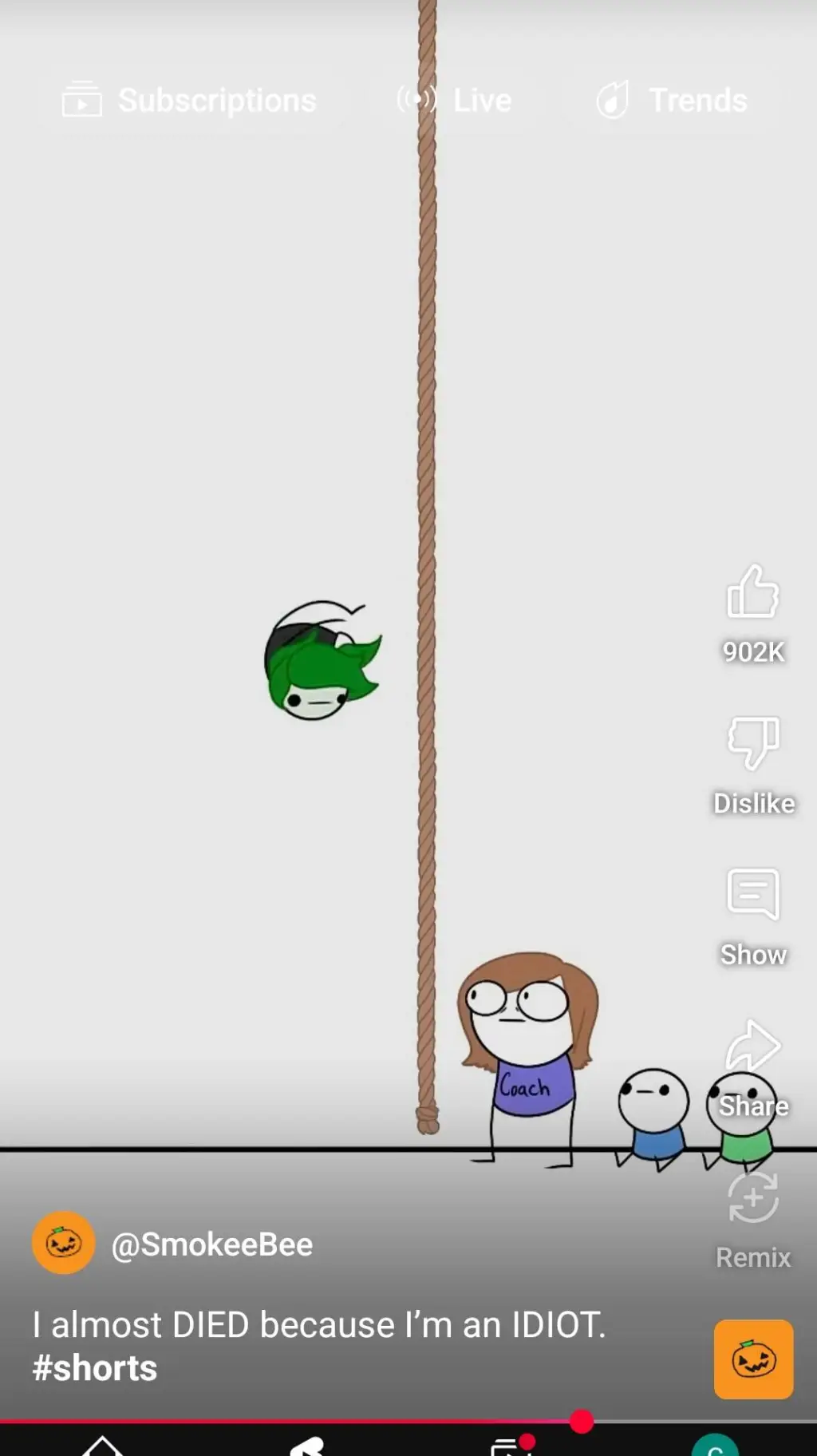Open the @SmokeeBee channel
Viewport: 817px width, 1456px height.
(211, 1244)
